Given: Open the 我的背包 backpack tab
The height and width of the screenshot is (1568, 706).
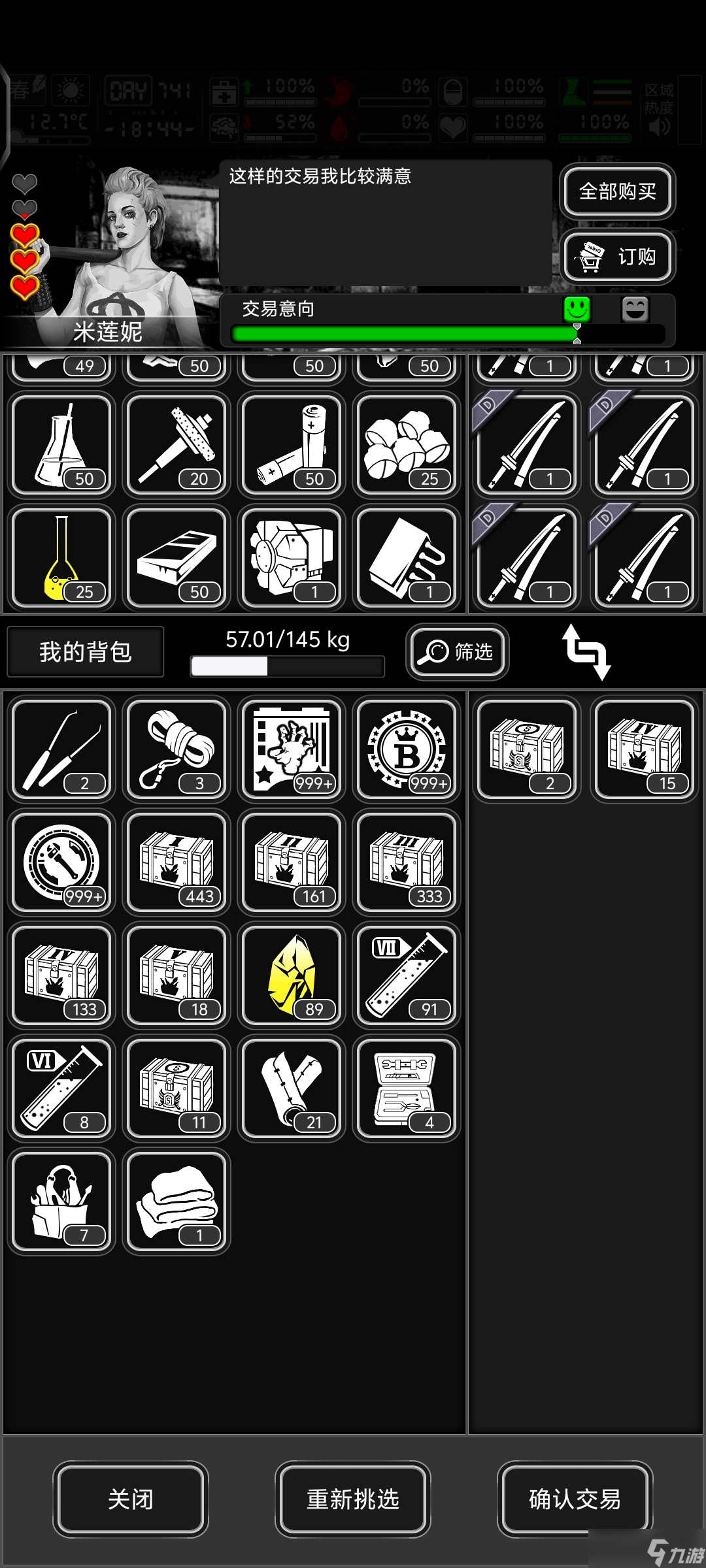Looking at the screenshot, I should [x=85, y=651].
